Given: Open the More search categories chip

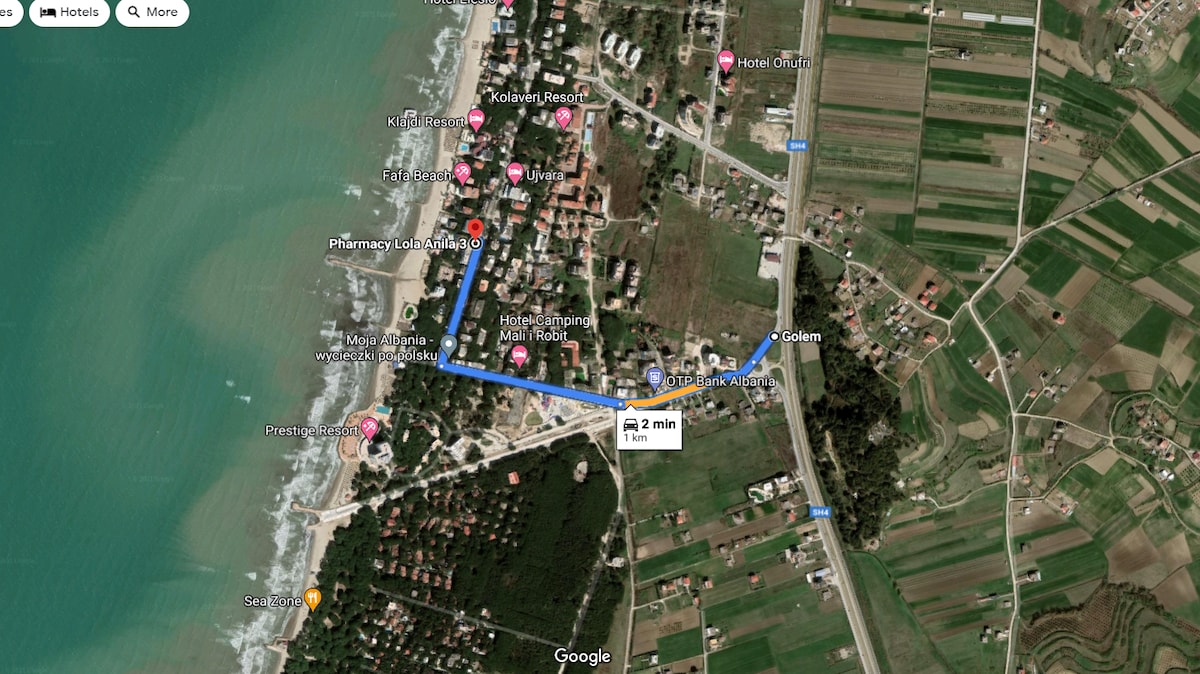Looking at the screenshot, I should coord(152,12).
